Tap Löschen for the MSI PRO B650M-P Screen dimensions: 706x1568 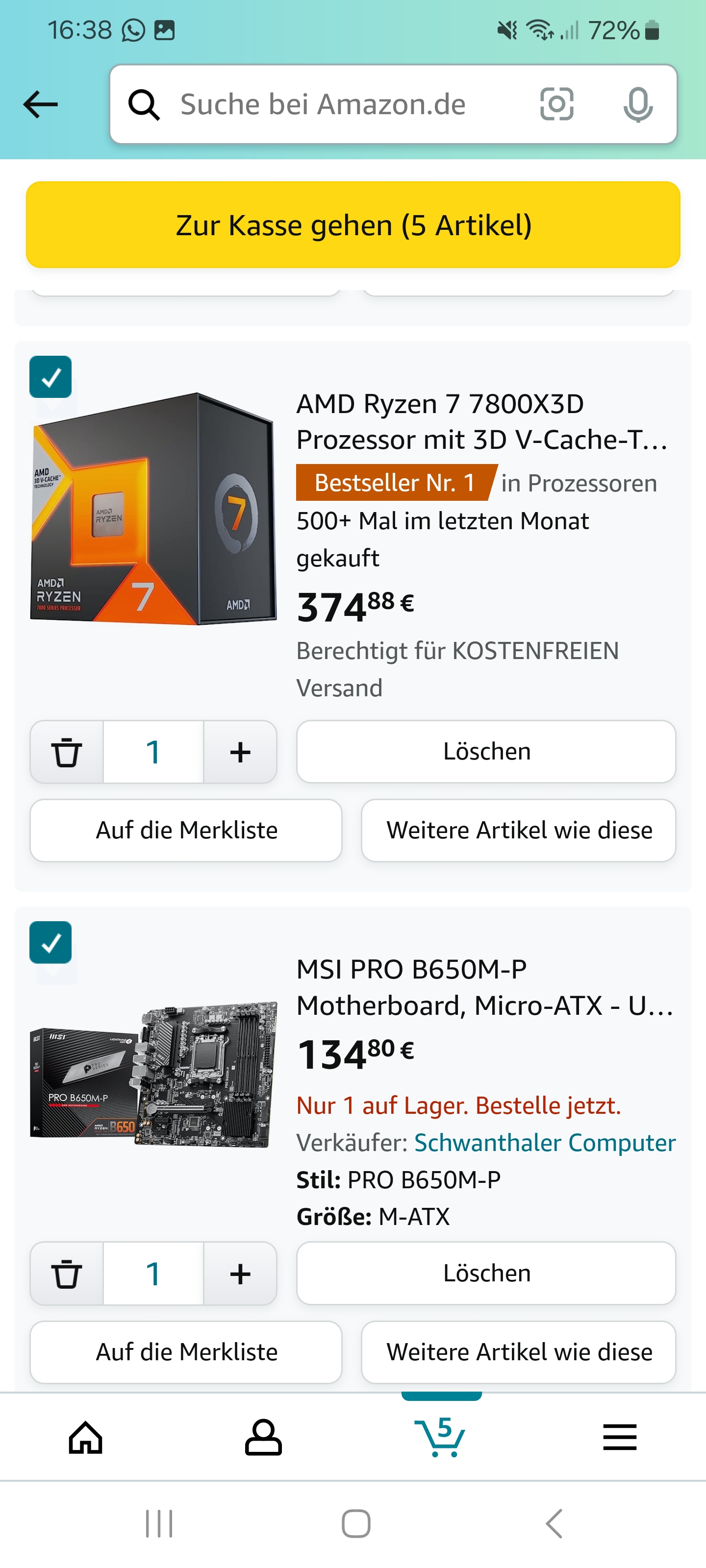tap(485, 1274)
